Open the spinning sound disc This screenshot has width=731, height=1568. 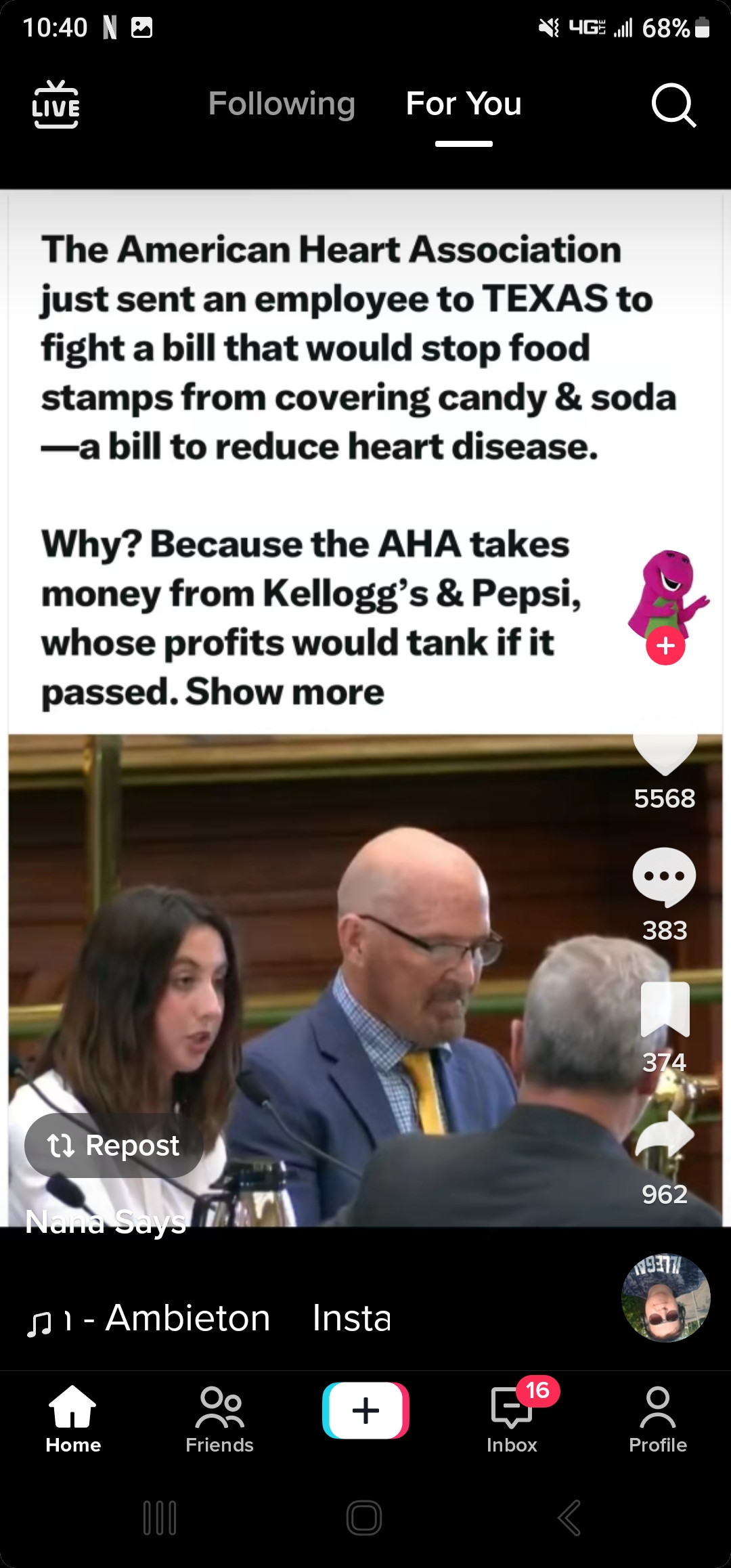(x=665, y=1297)
